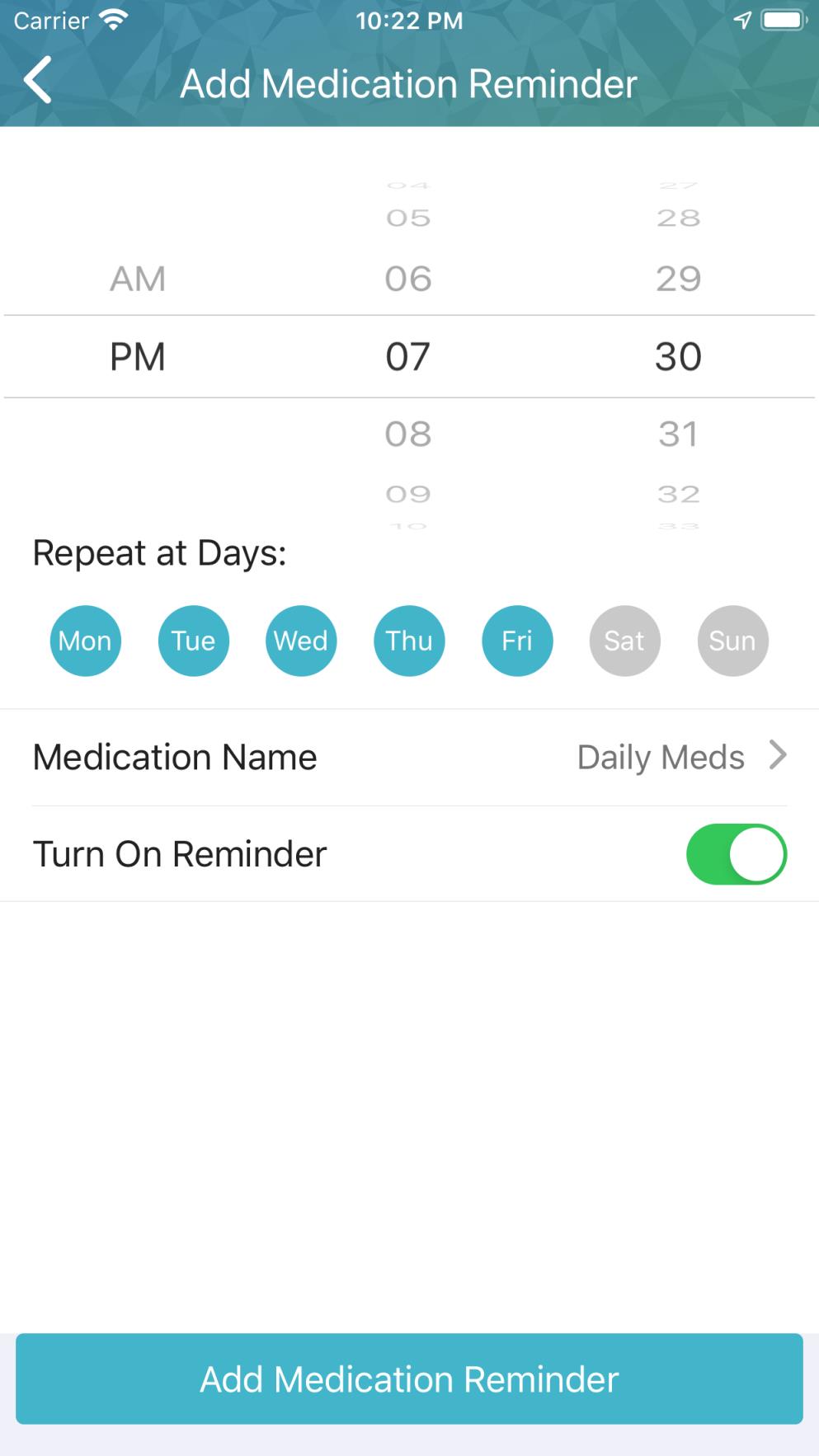Go back from Add Medication Reminder

click(x=38, y=81)
